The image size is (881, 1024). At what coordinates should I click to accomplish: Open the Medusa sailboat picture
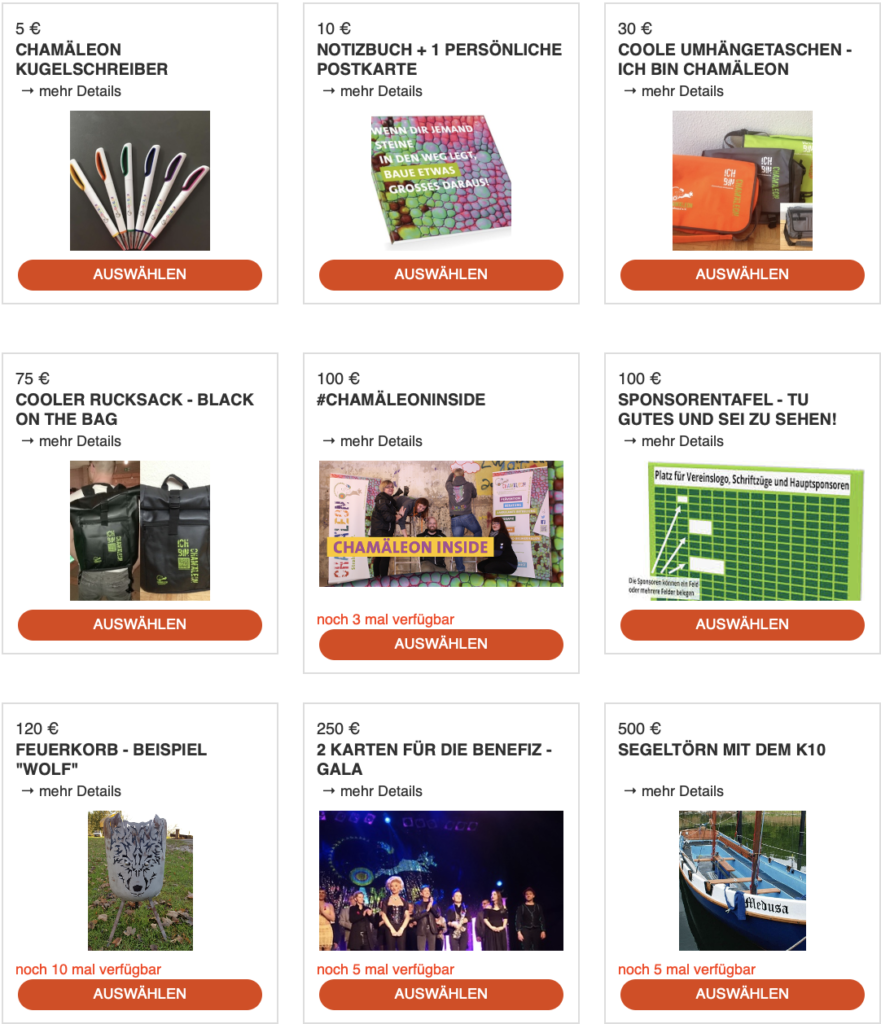pyautogui.click(x=742, y=880)
